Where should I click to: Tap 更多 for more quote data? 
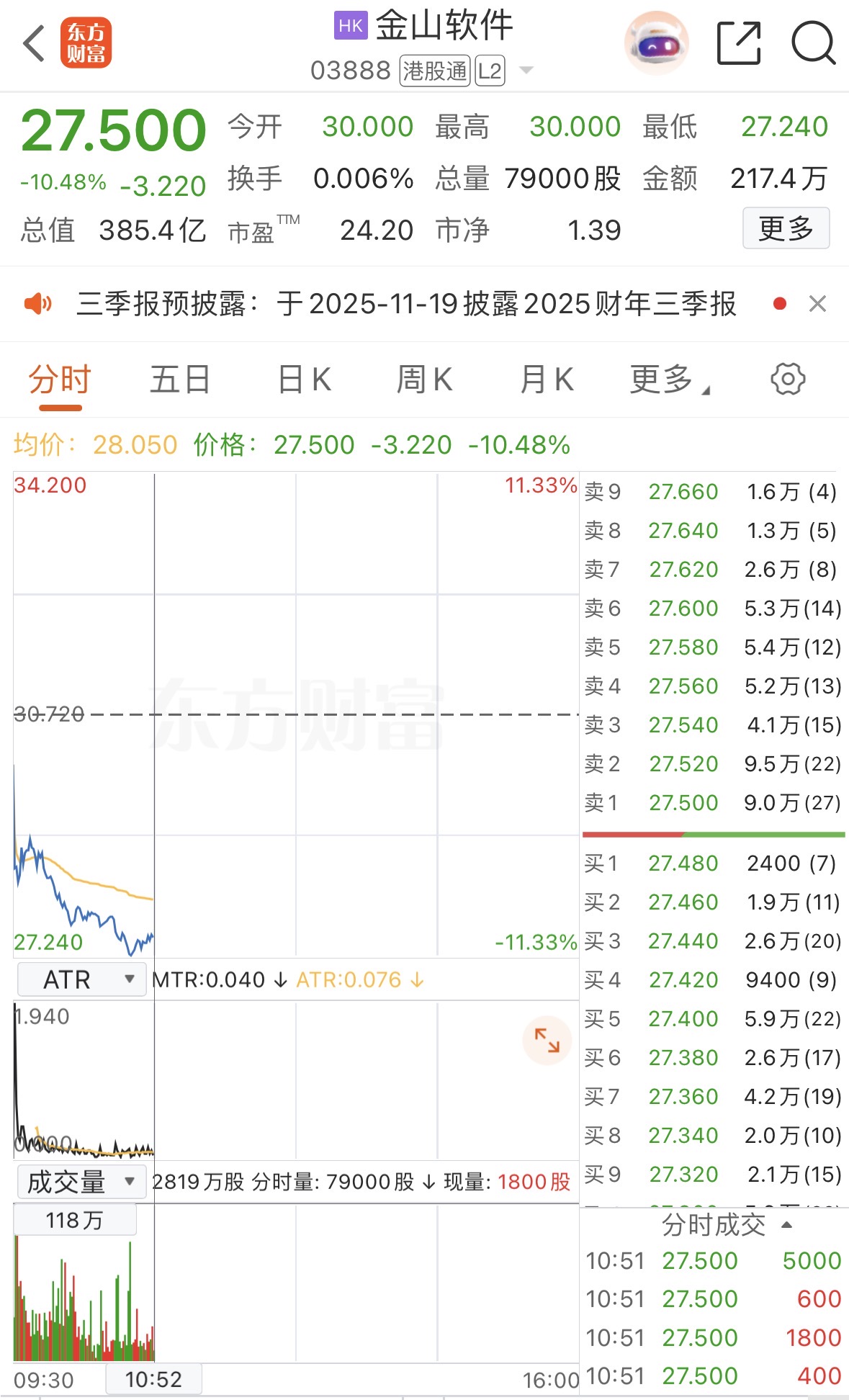tap(786, 228)
